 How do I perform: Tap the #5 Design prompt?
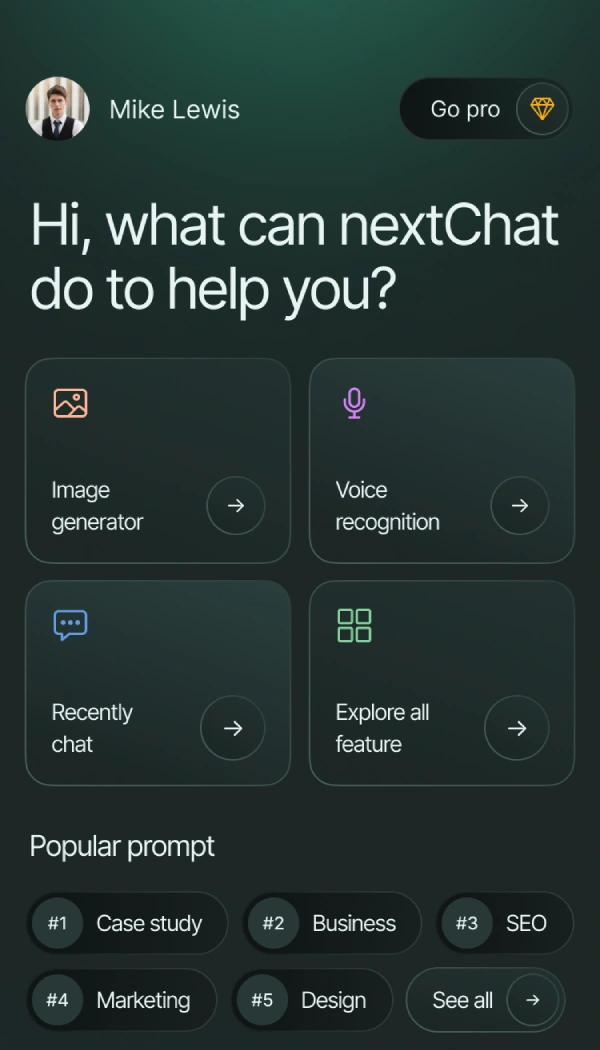pyautogui.click(x=311, y=1000)
